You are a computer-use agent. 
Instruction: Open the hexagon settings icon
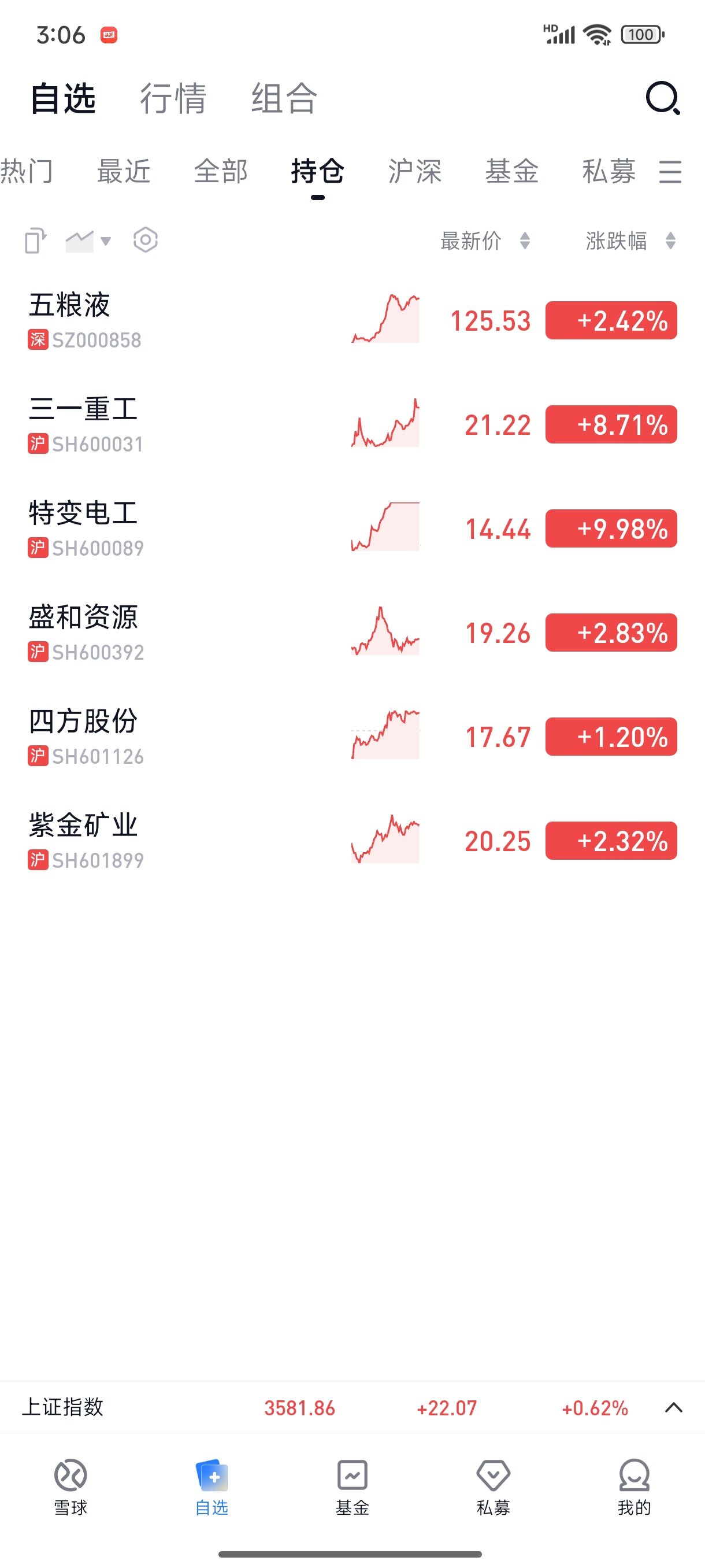(146, 241)
